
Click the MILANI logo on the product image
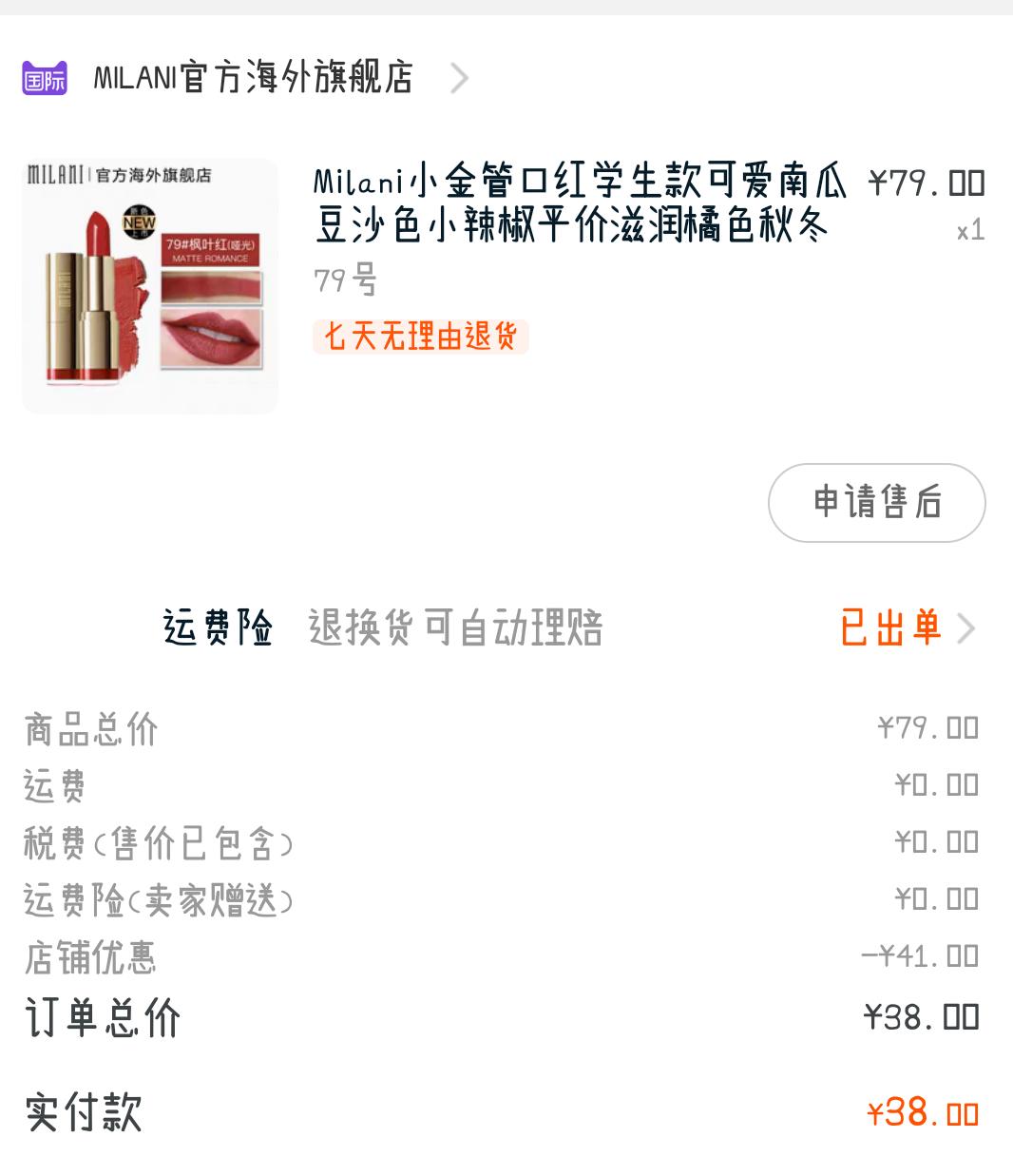coord(56,174)
